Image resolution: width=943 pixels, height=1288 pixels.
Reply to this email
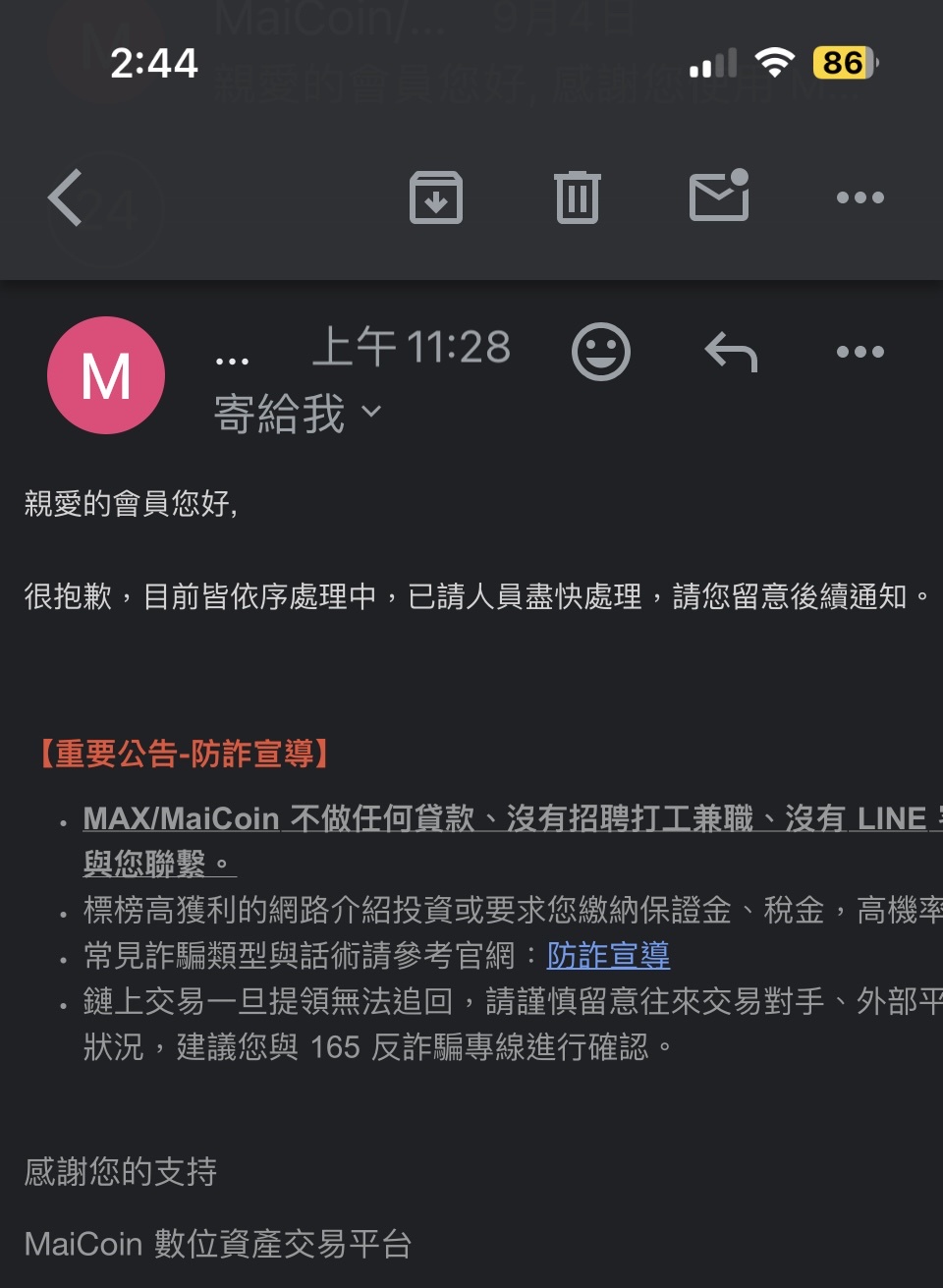[731, 352]
